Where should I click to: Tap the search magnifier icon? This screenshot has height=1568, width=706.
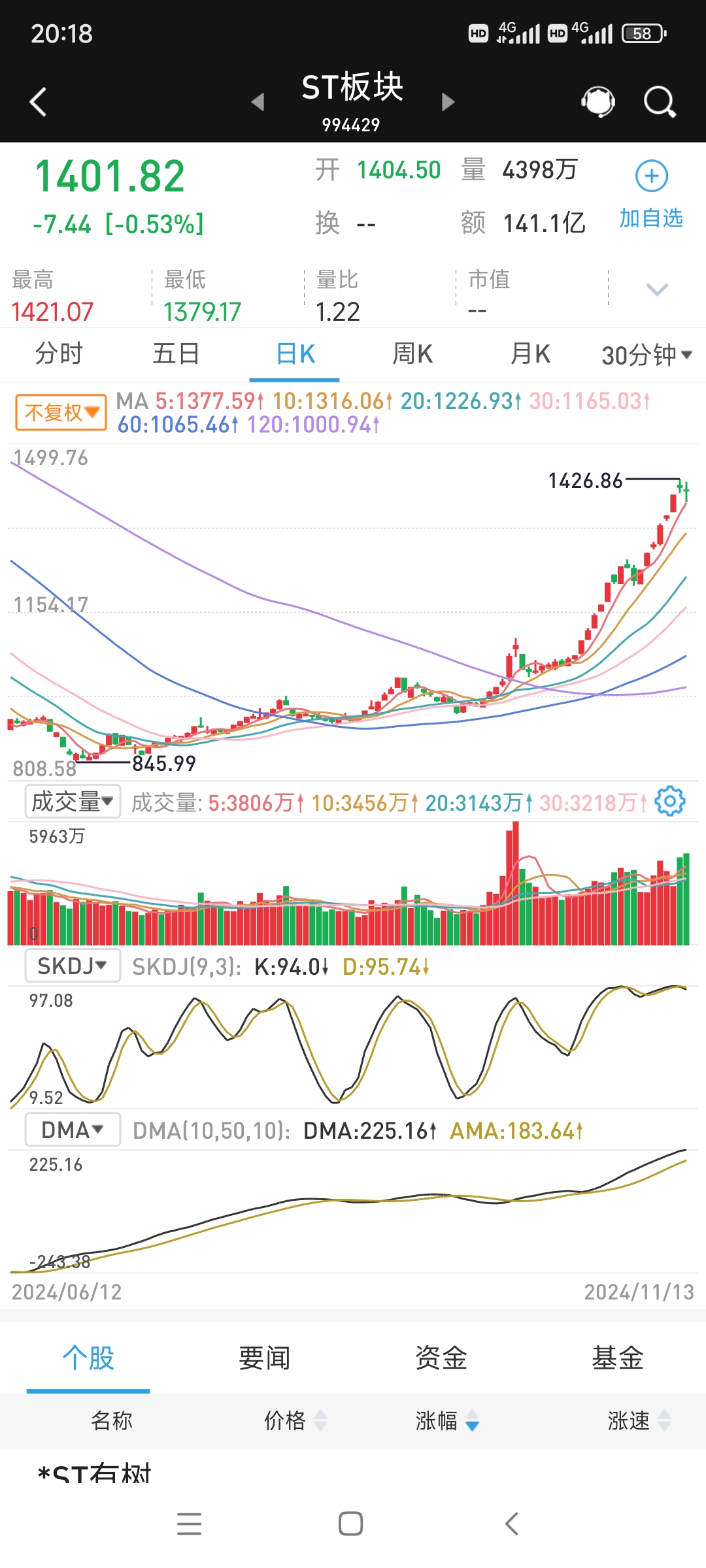658,101
